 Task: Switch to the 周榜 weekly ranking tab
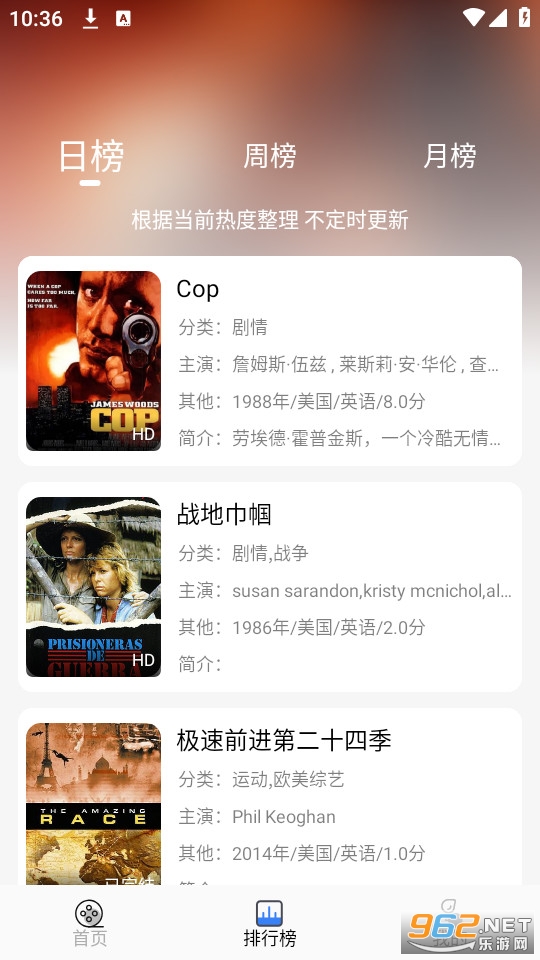pyautogui.click(x=269, y=156)
